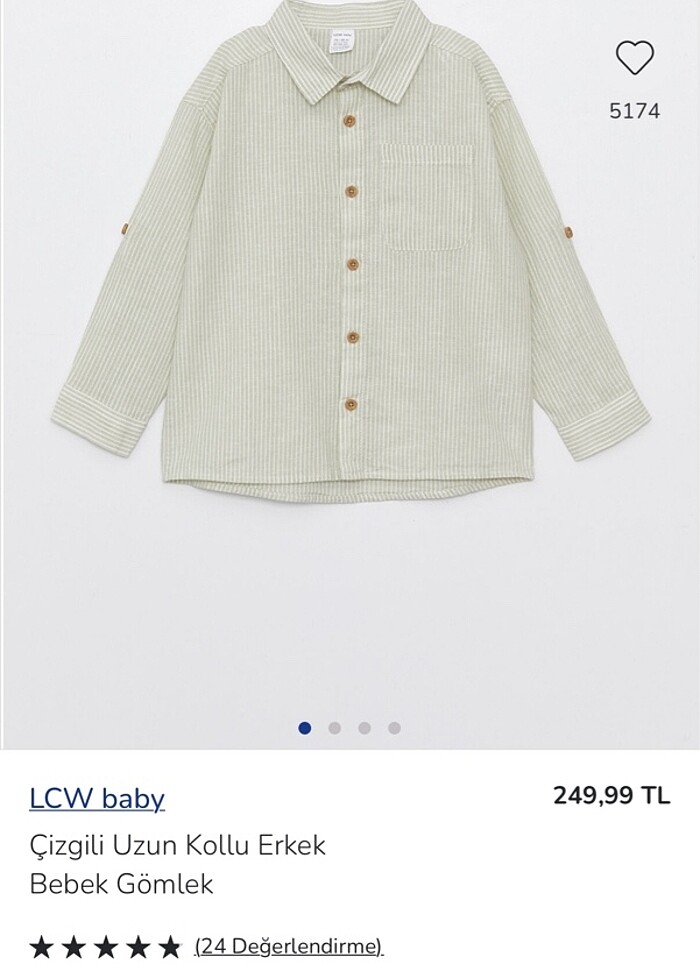Add the striped shirt to favorites

(635, 59)
